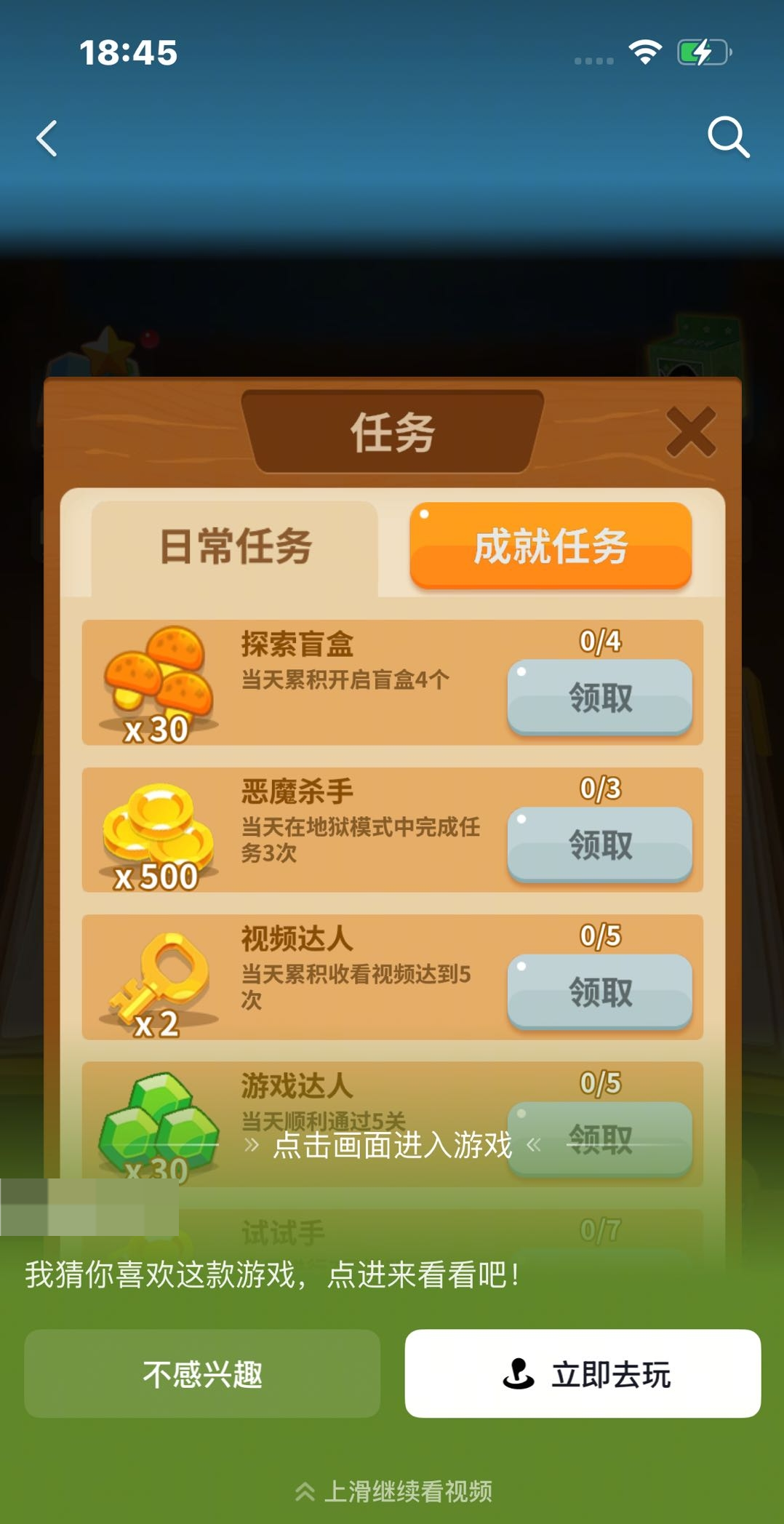
Task: Open search with the magnifier icon
Action: tap(728, 137)
